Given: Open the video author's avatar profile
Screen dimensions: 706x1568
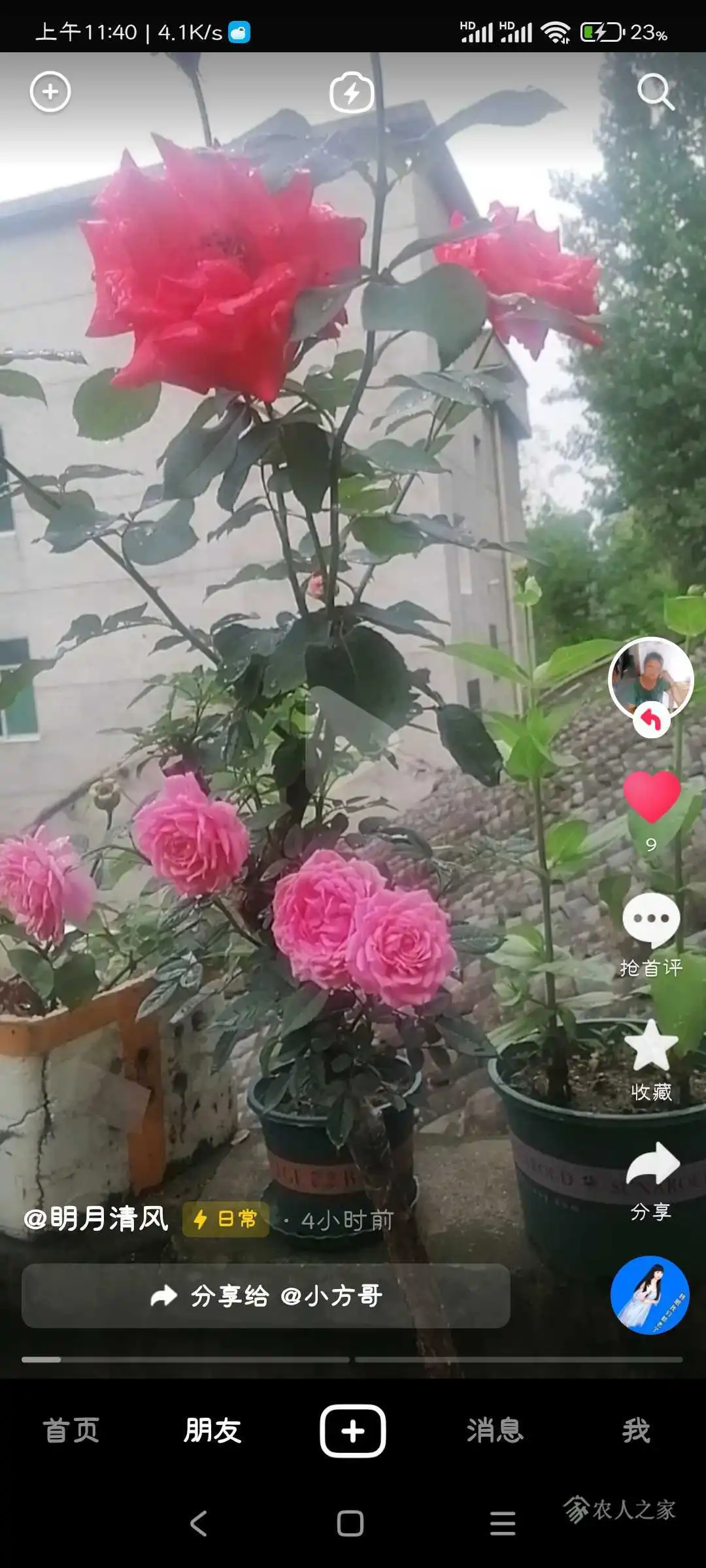Looking at the screenshot, I should coord(650,678).
